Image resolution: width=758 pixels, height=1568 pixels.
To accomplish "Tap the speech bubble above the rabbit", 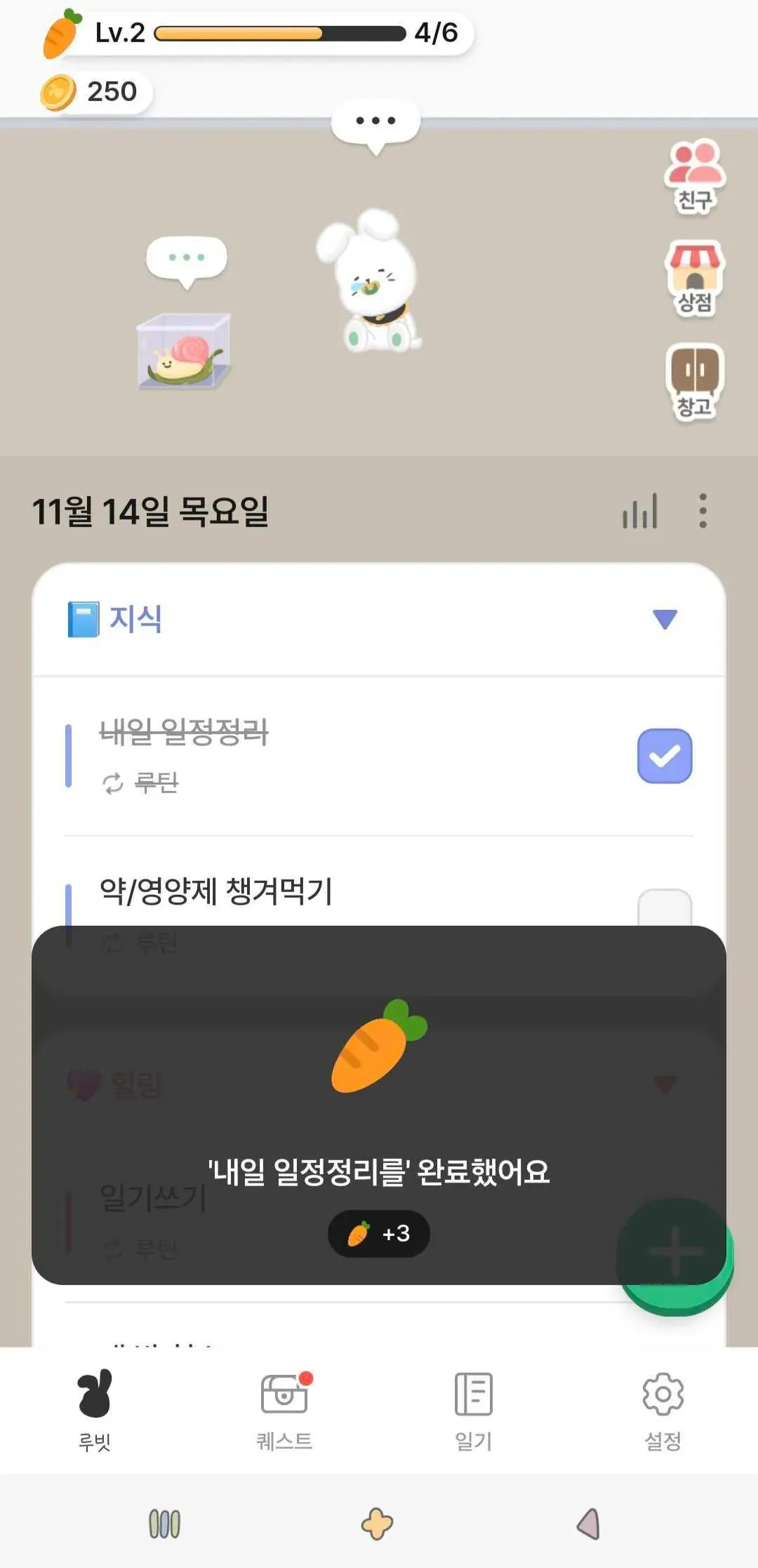I will pos(375,123).
